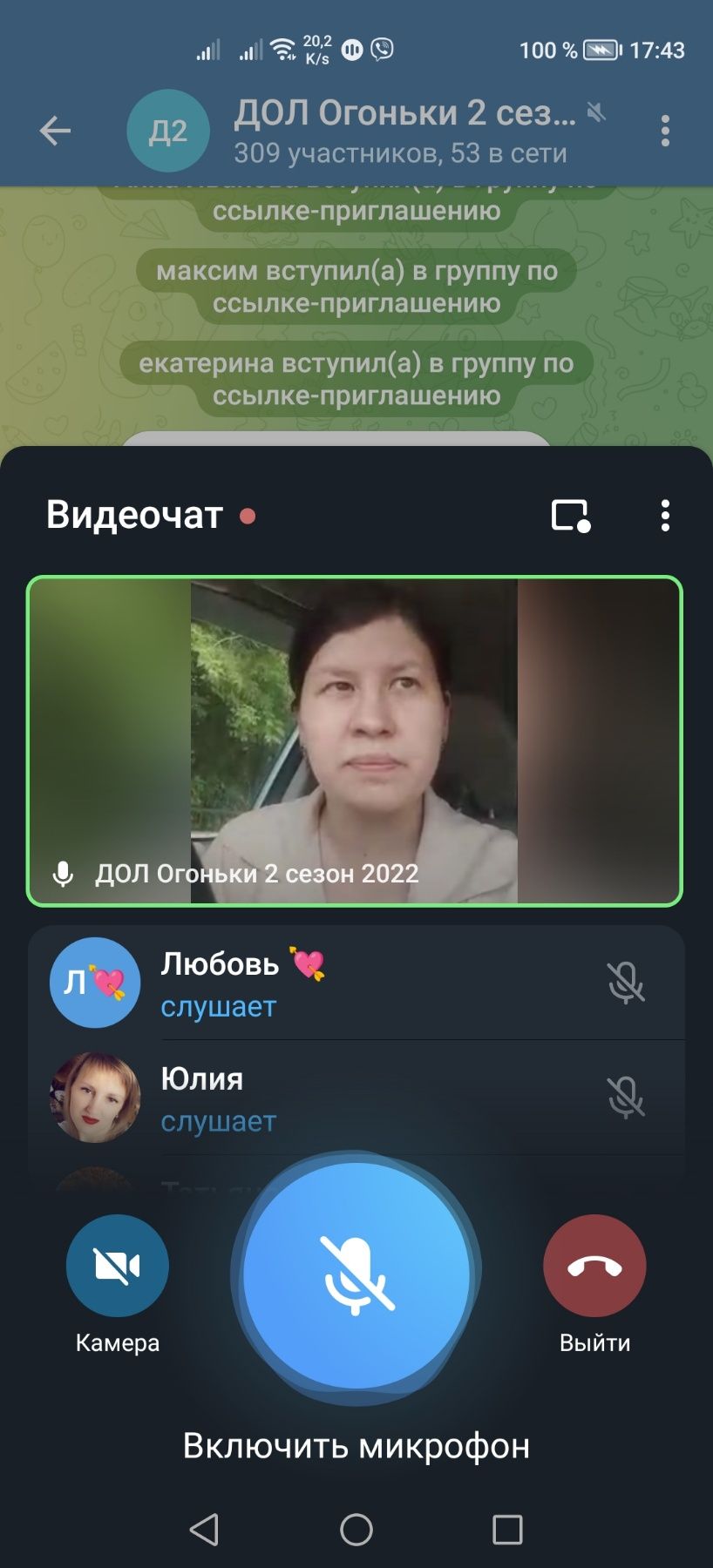Tap the system home button
Image resolution: width=713 pixels, height=1568 pixels.
[x=356, y=1530]
